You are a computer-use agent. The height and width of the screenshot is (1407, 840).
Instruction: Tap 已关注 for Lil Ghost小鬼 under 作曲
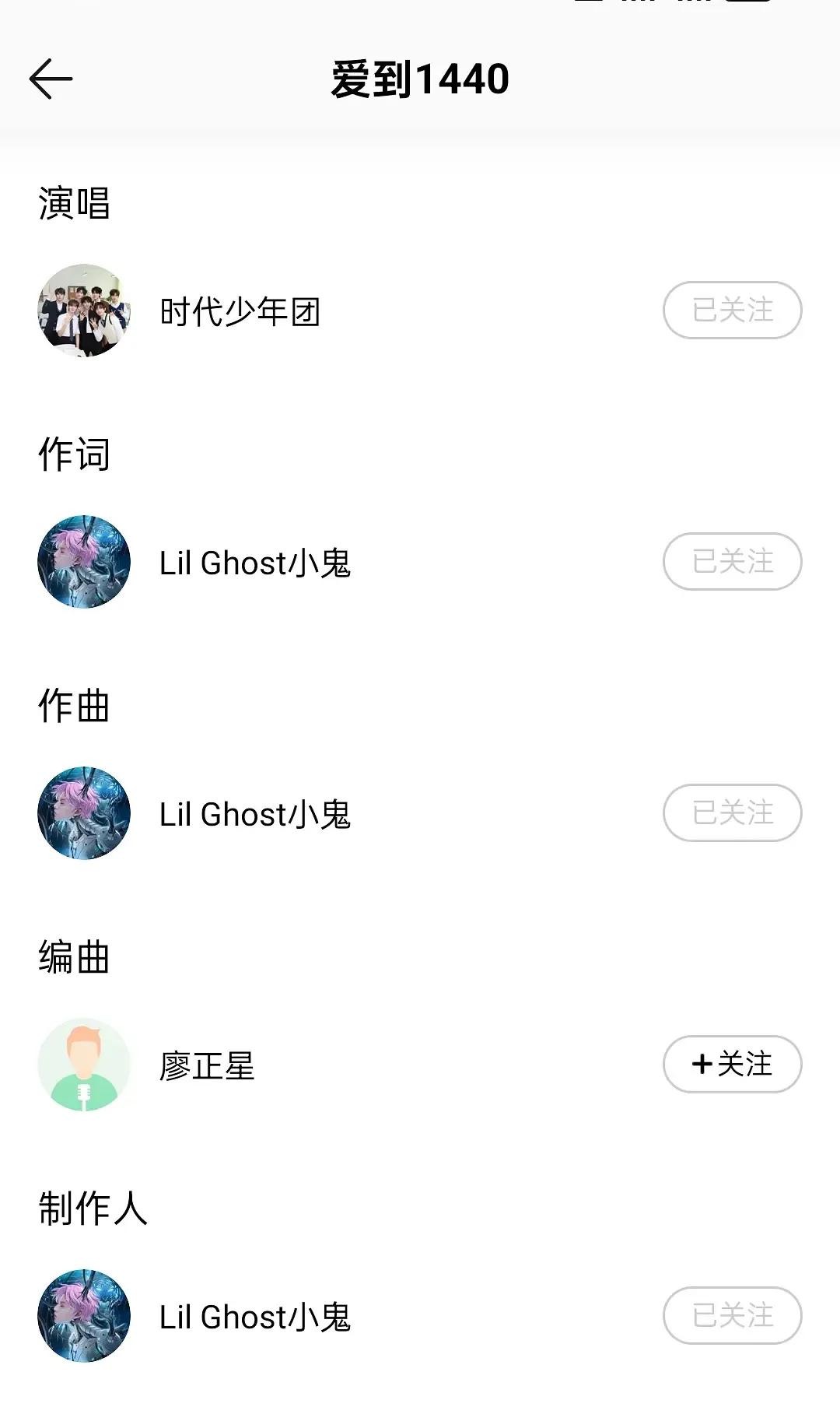732,813
